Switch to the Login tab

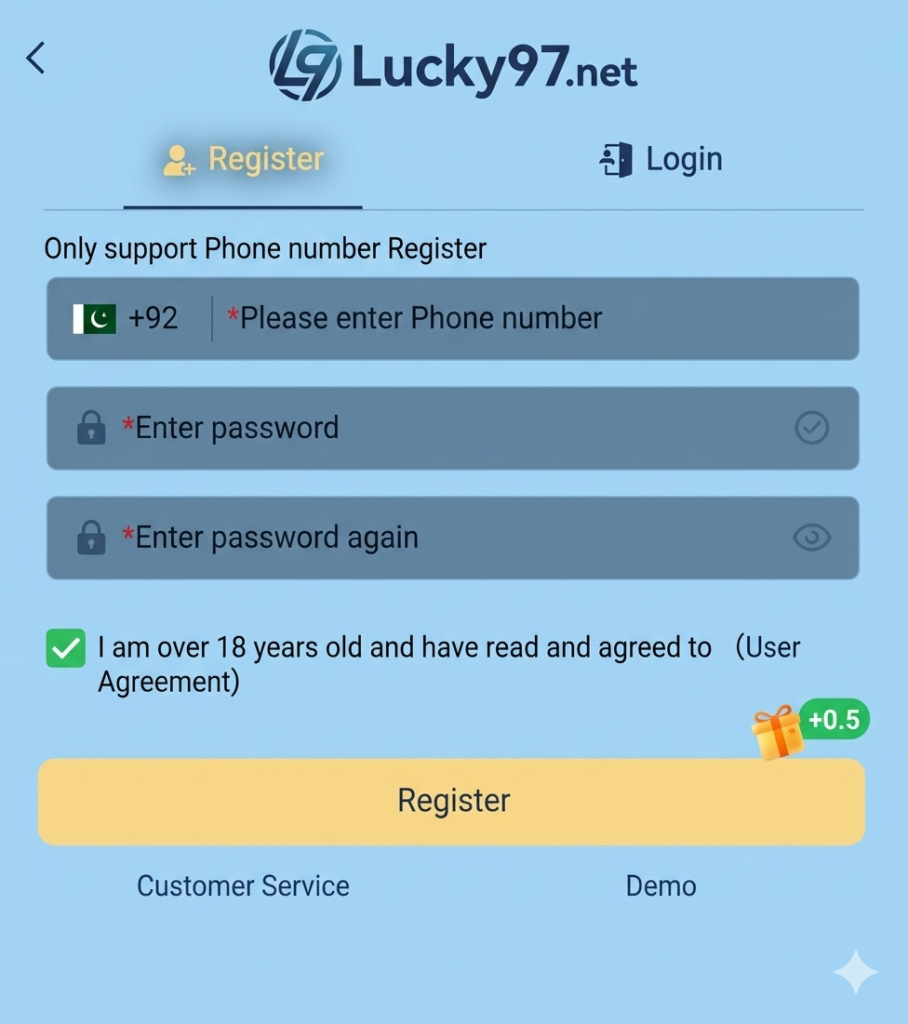point(661,160)
